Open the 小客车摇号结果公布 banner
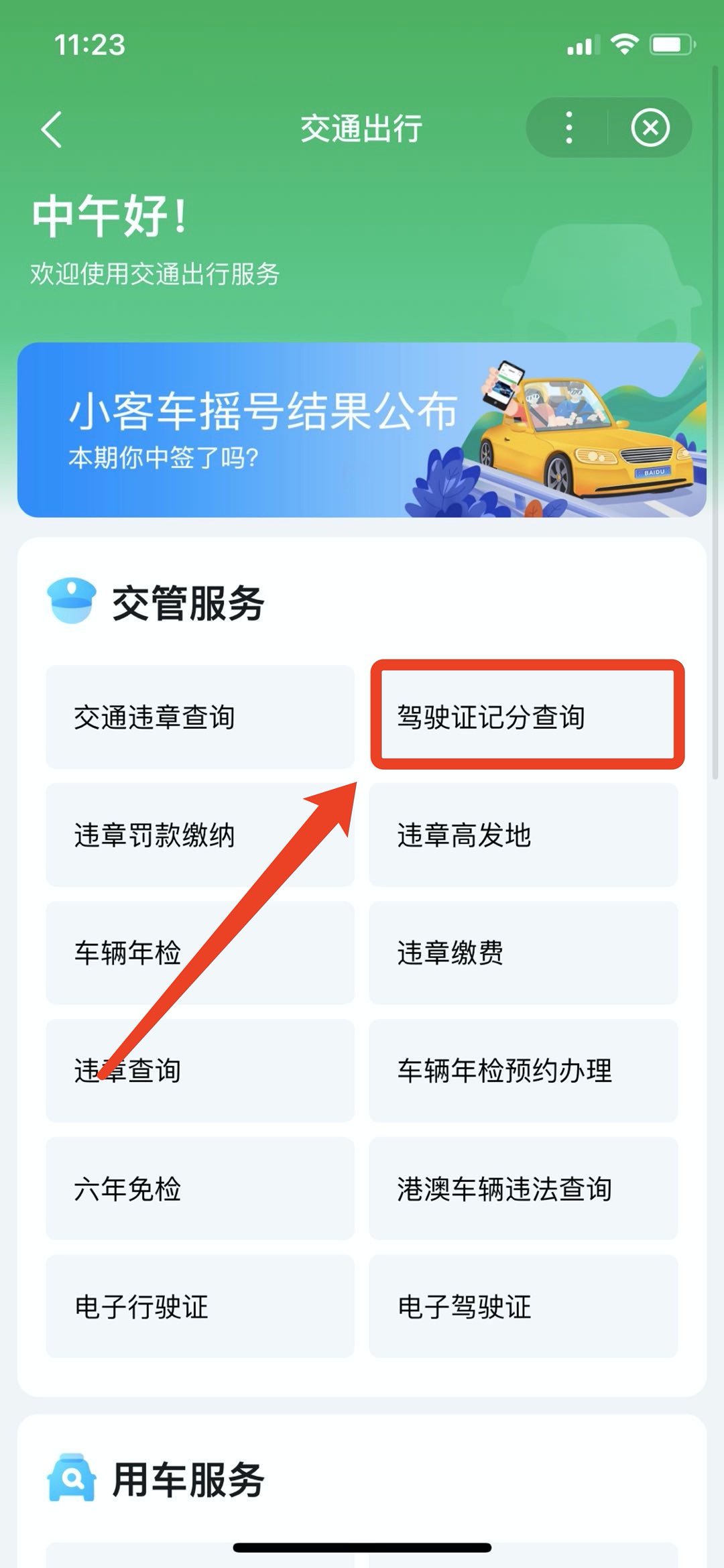The width and height of the screenshot is (724, 1568). coord(361,430)
